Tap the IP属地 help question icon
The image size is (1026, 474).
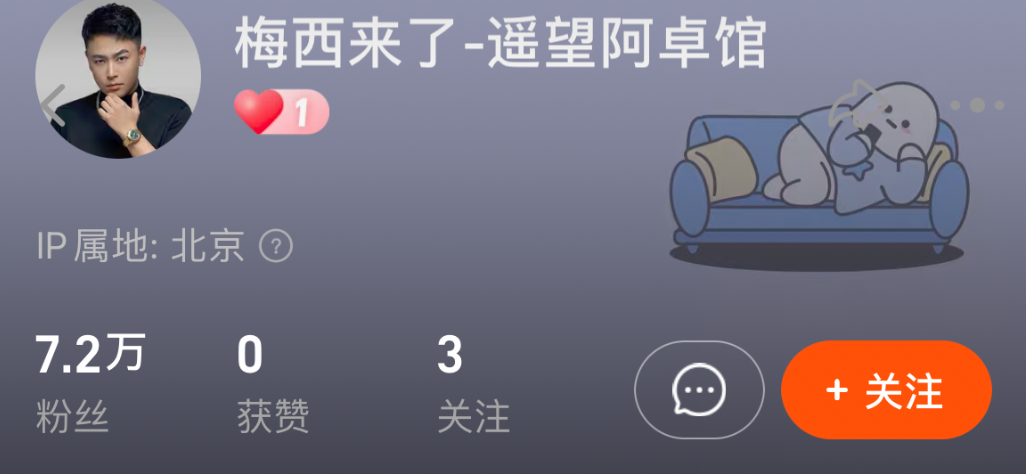click(x=276, y=246)
